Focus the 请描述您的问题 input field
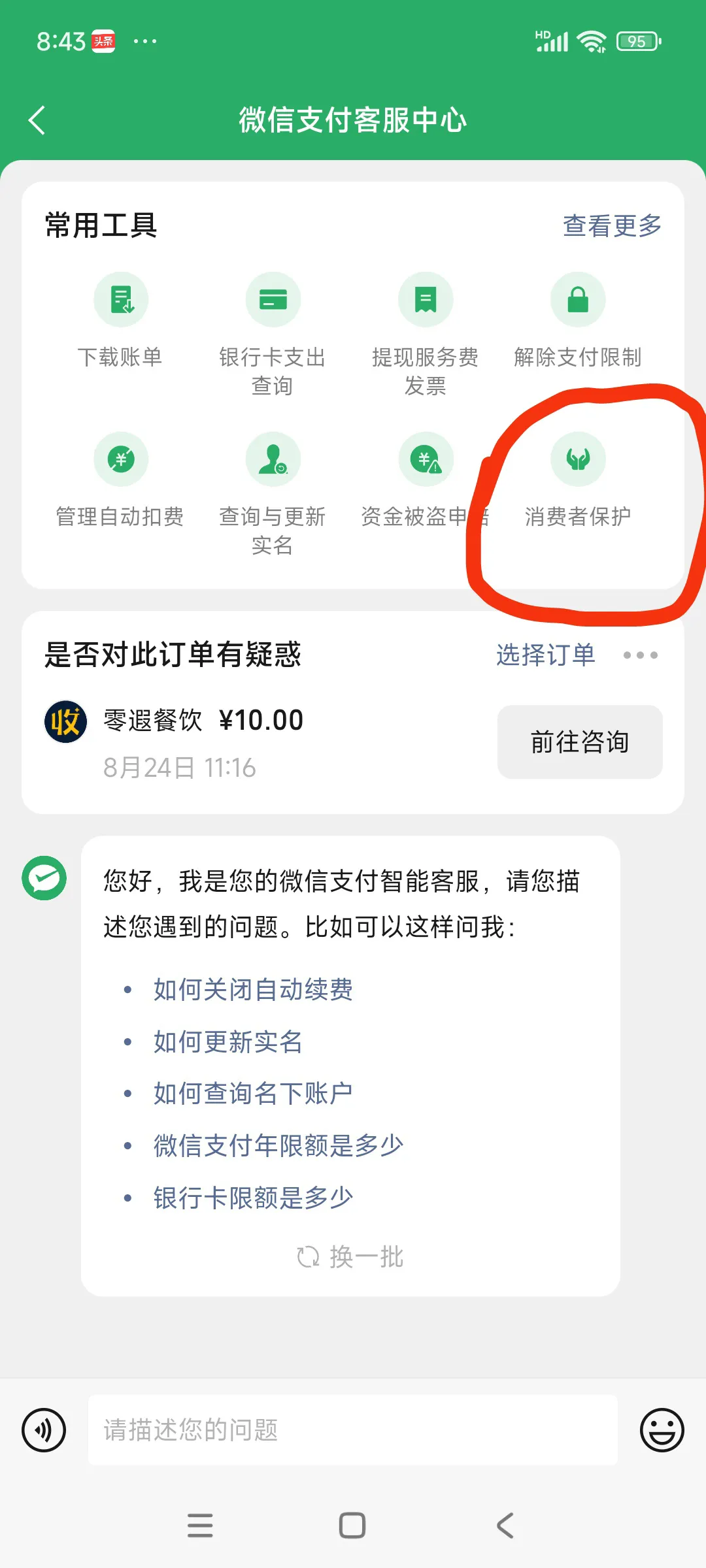Screen dimensions: 706x1568 (x=353, y=1430)
